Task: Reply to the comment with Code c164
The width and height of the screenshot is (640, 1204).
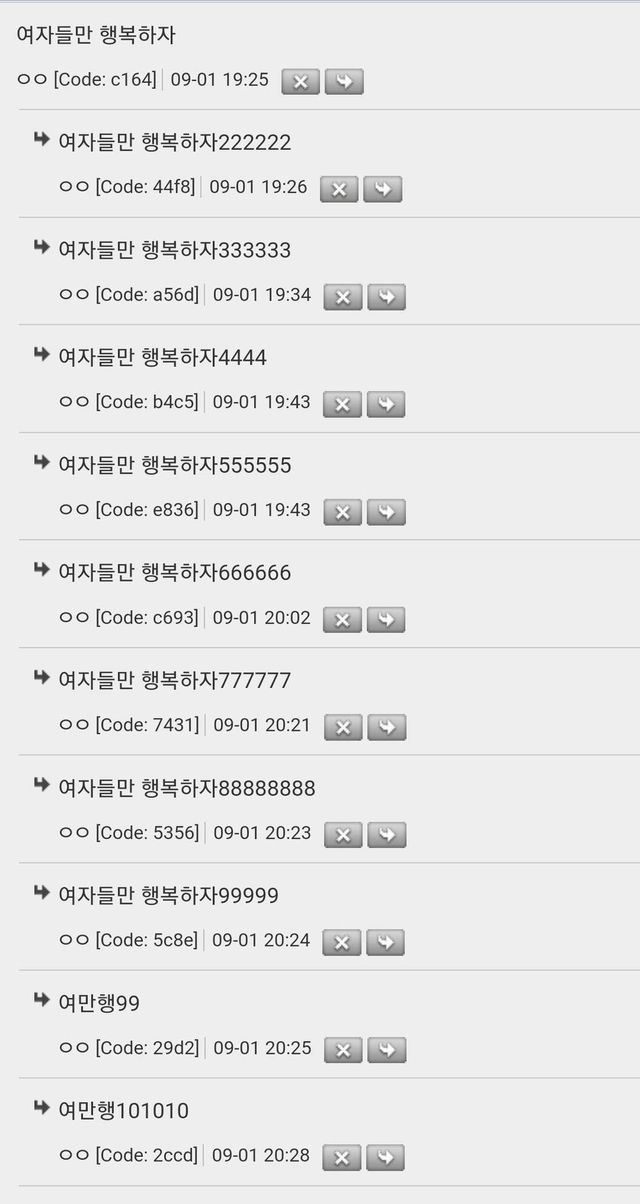Action: point(343,82)
